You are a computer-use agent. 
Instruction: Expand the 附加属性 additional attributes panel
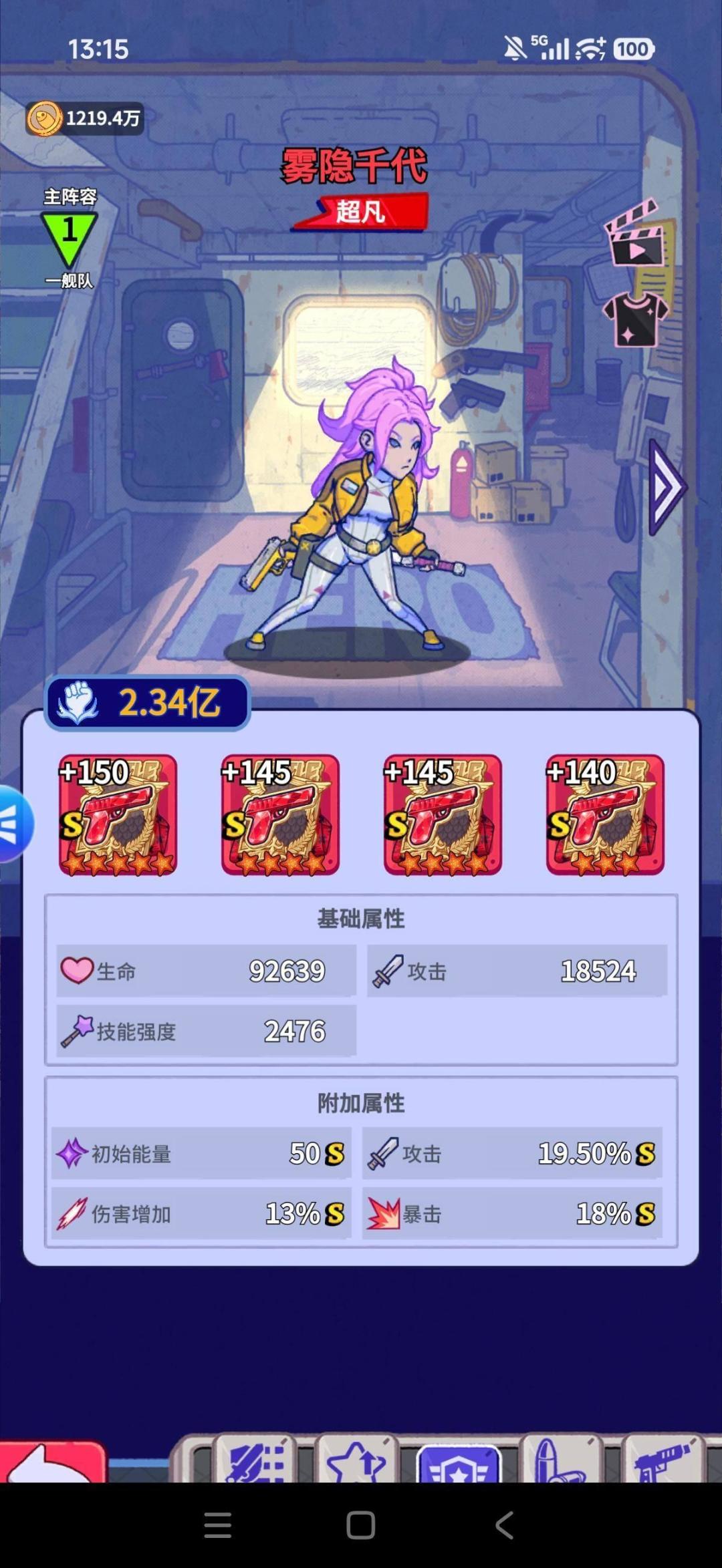click(361, 1103)
